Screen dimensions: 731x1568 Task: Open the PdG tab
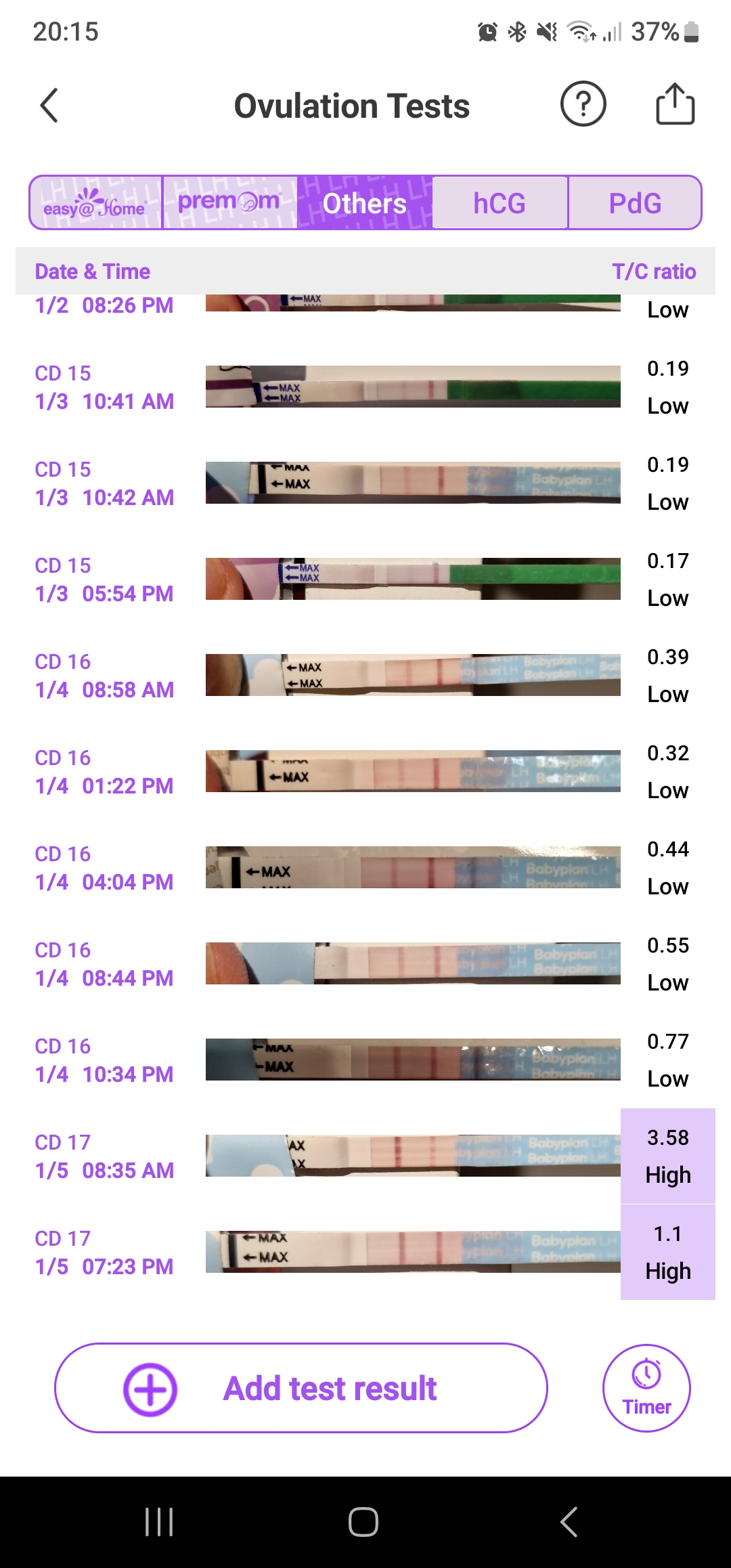point(634,203)
